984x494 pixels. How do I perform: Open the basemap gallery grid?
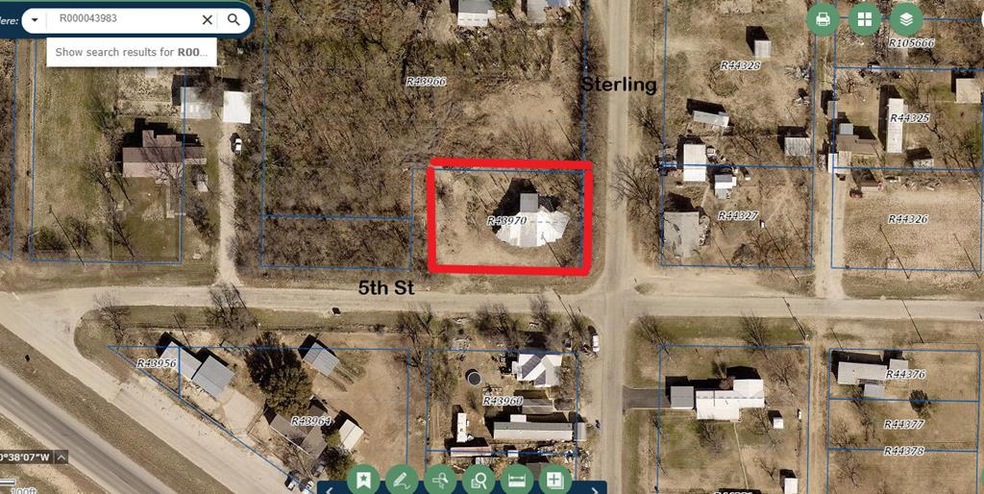tap(864, 19)
